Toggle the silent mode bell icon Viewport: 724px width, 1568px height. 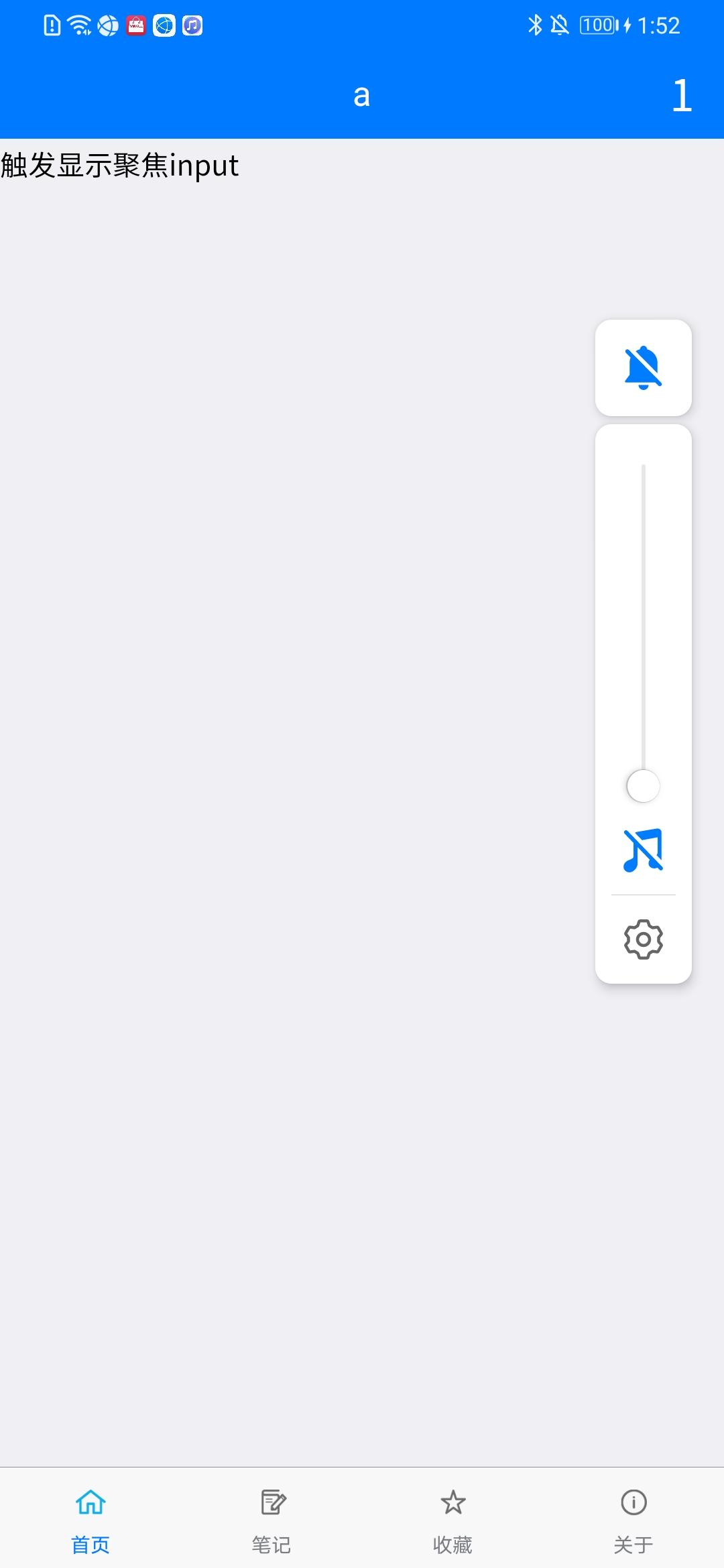click(x=643, y=367)
